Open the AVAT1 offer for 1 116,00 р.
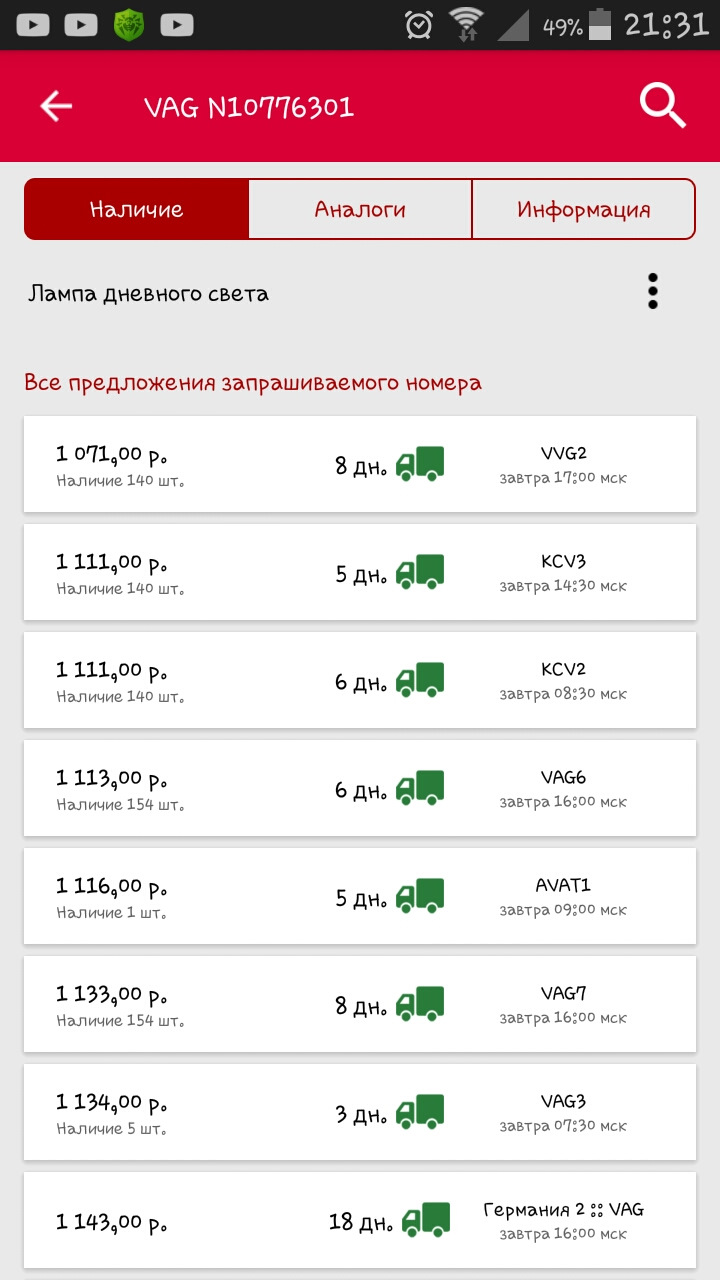Screen dimensions: 720x1280 coord(360,896)
